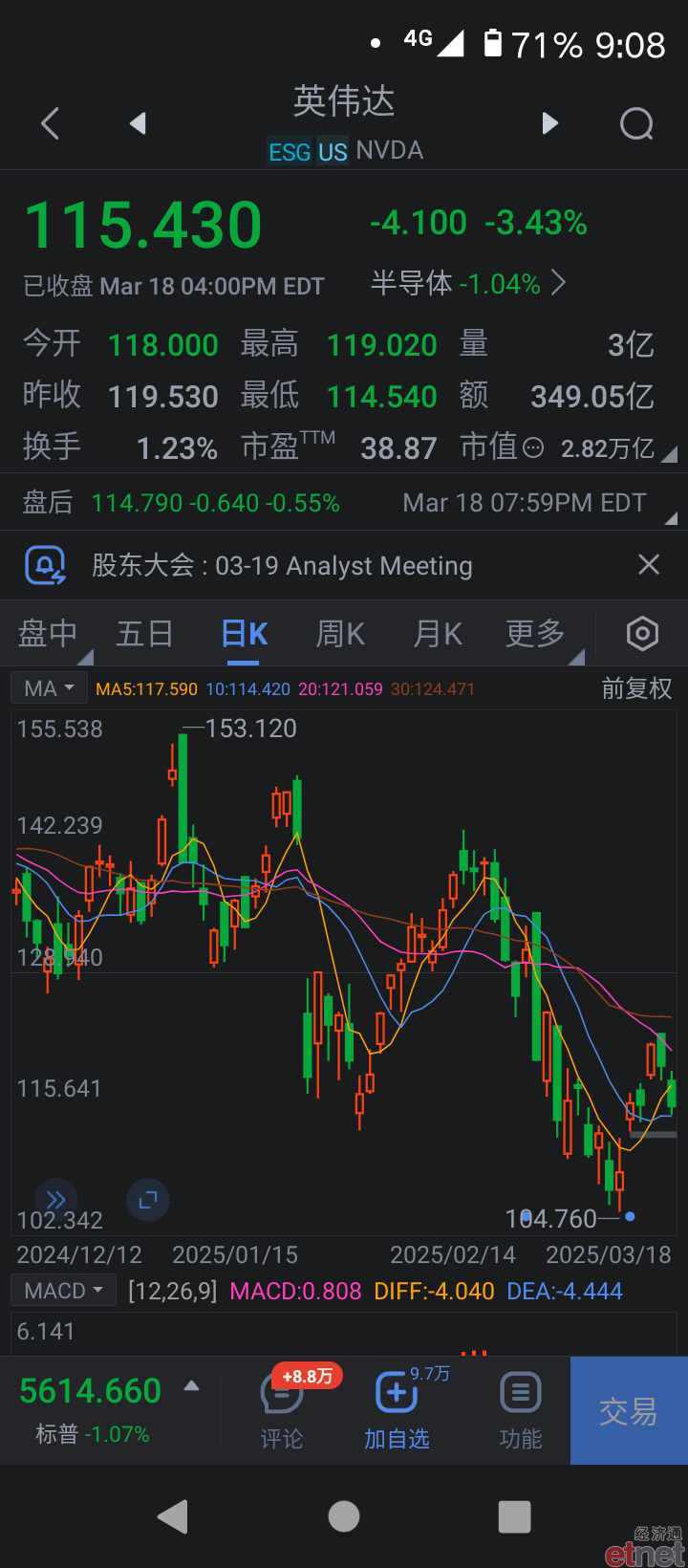Image resolution: width=688 pixels, height=1568 pixels.
Task: Add stock to watchlist via 加自选
Action: pyautogui.click(x=397, y=1411)
